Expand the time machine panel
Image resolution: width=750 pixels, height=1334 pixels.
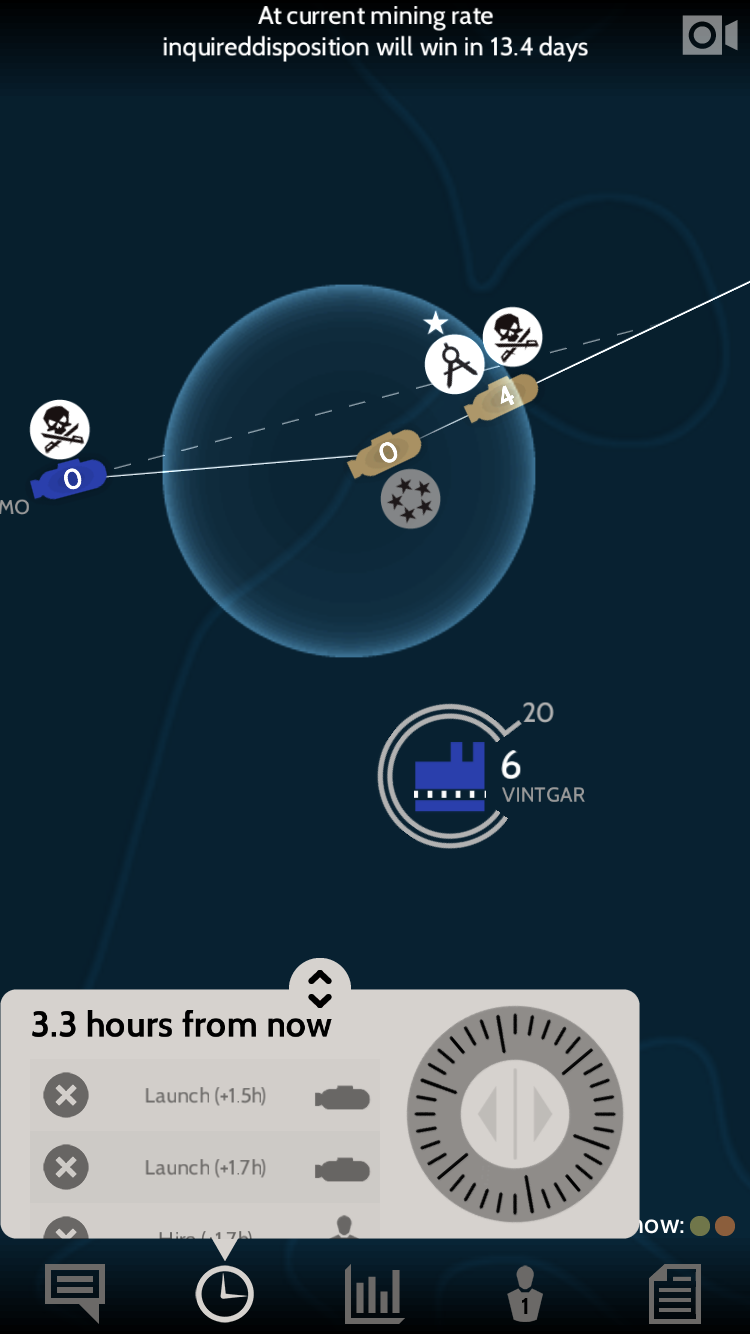(x=319, y=987)
